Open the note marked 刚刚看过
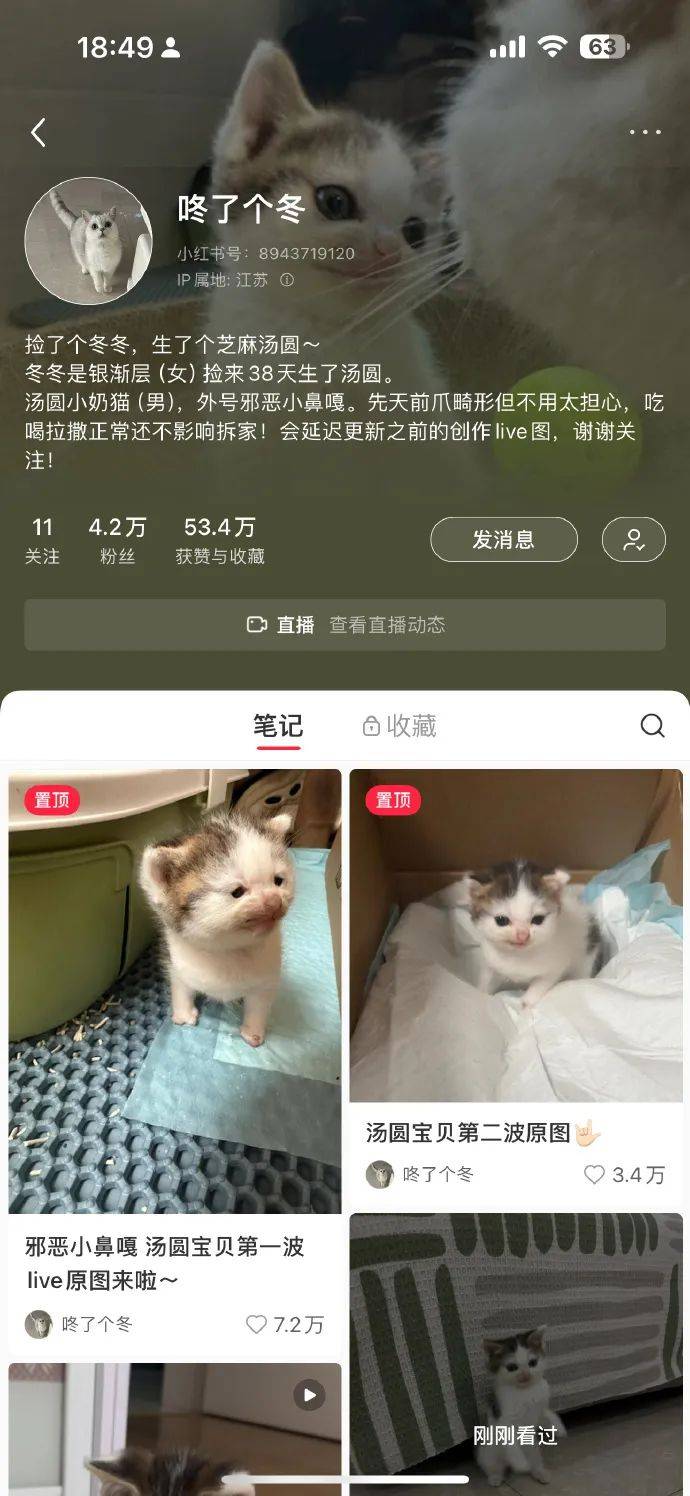 pyautogui.click(x=516, y=1350)
